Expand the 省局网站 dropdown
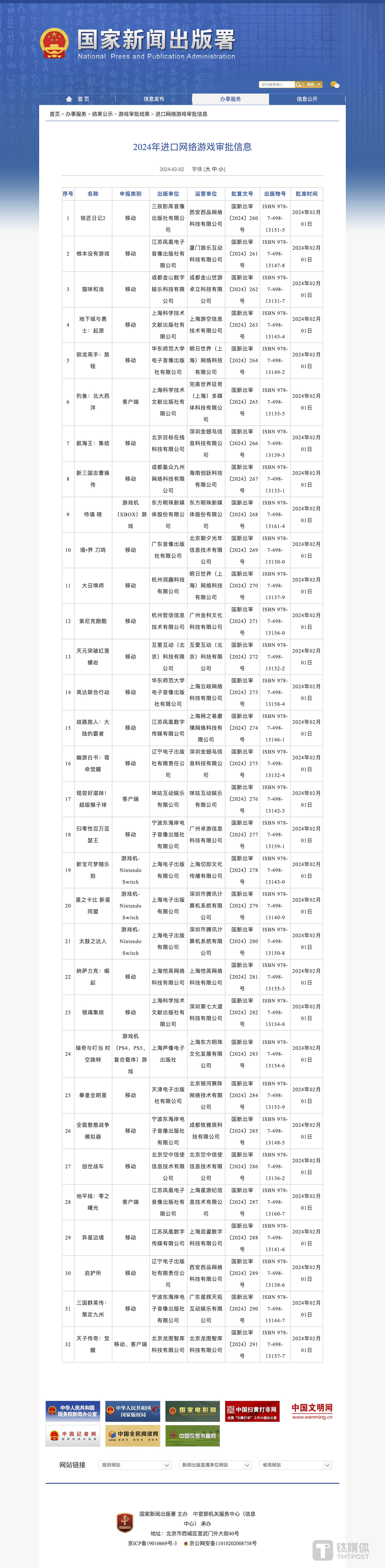The width and height of the screenshot is (385, 1568). click(295, 1465)
